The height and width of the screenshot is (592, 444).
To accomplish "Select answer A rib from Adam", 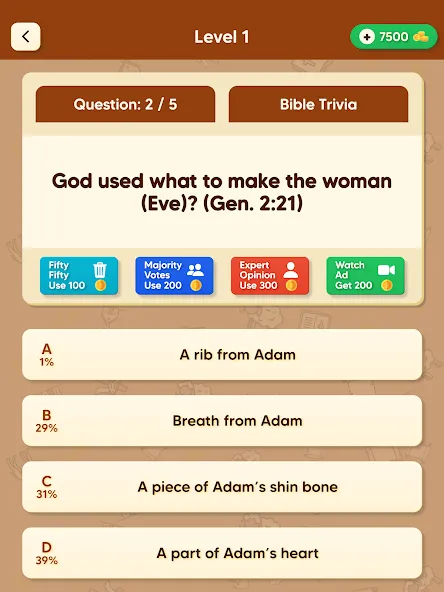I will (222, 355).
